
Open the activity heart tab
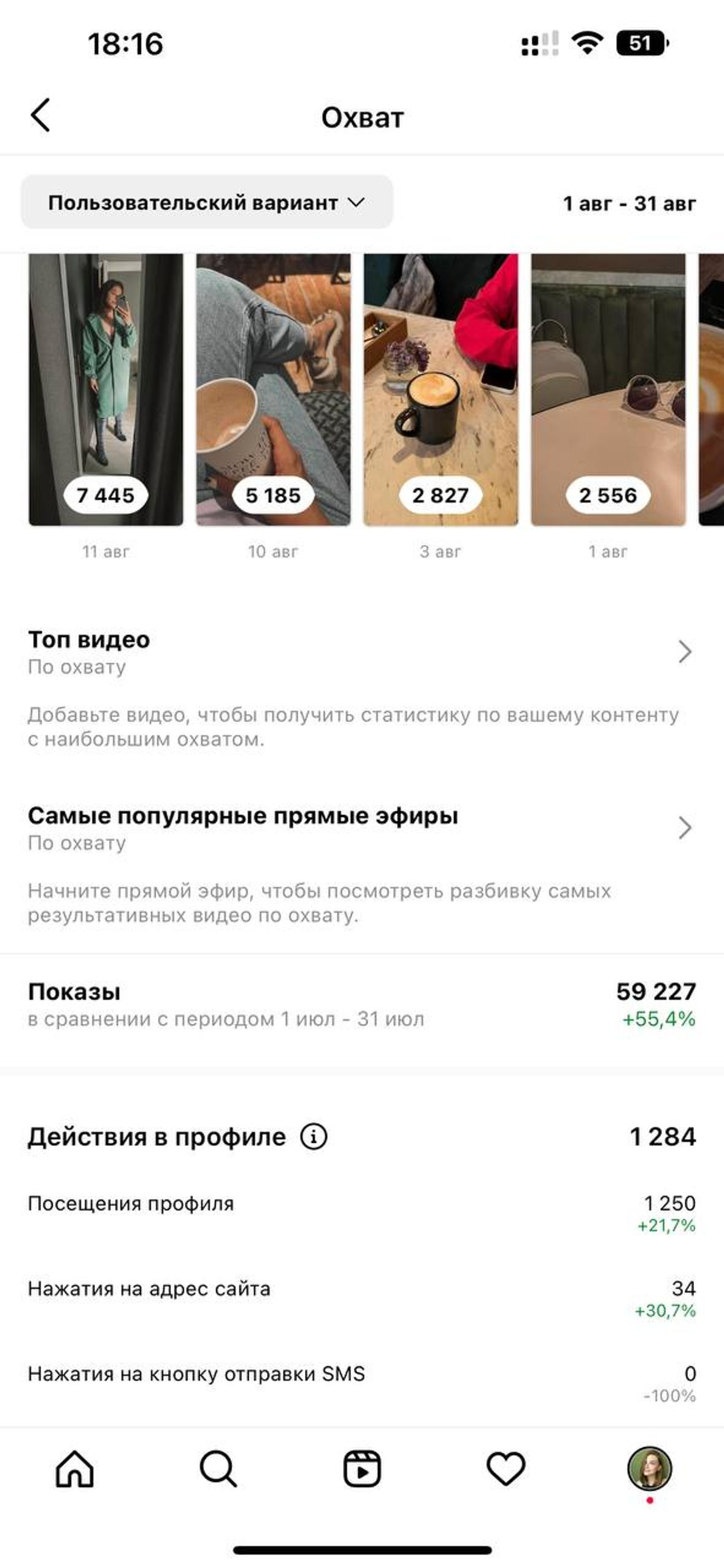click(506, 1469)
